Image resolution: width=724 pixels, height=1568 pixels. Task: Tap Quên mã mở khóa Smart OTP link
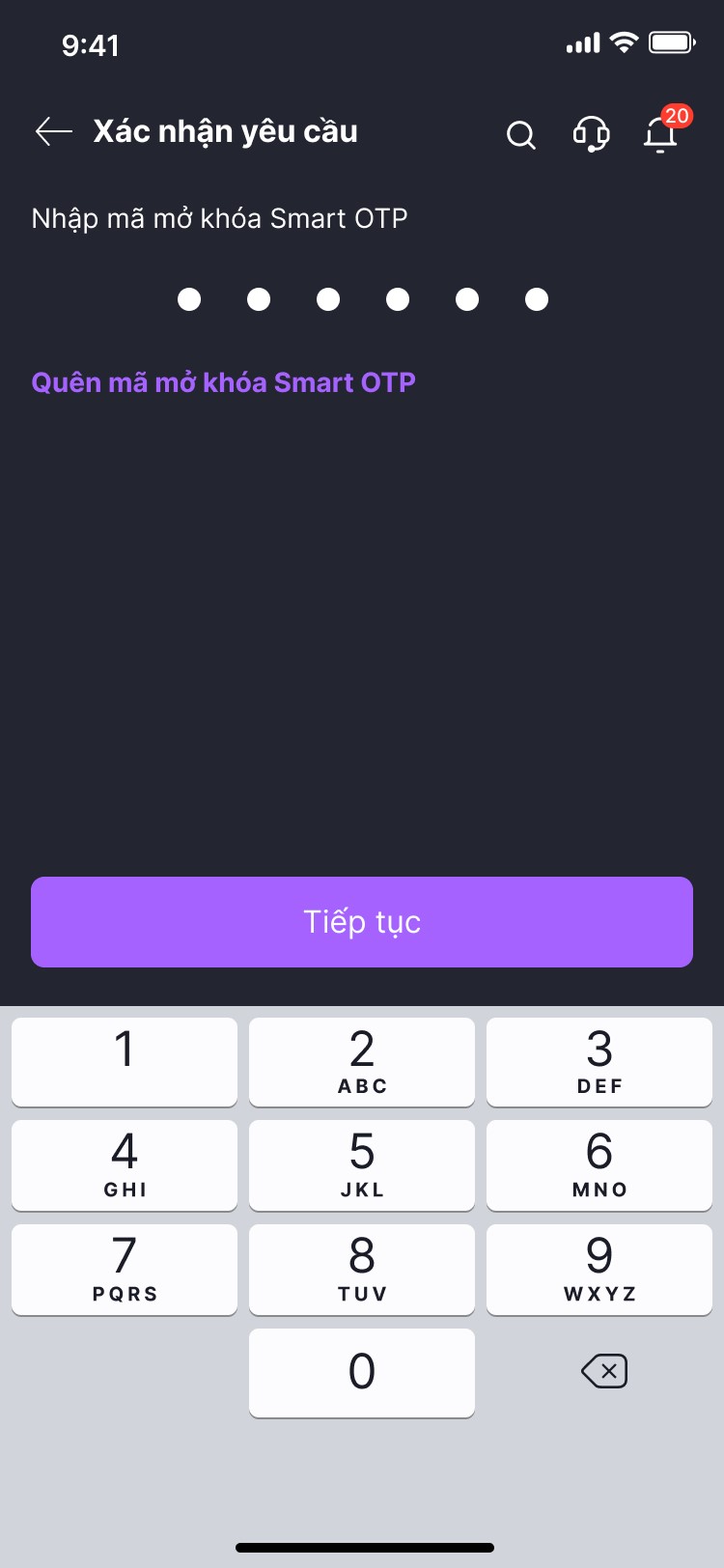tap(224, 382)
